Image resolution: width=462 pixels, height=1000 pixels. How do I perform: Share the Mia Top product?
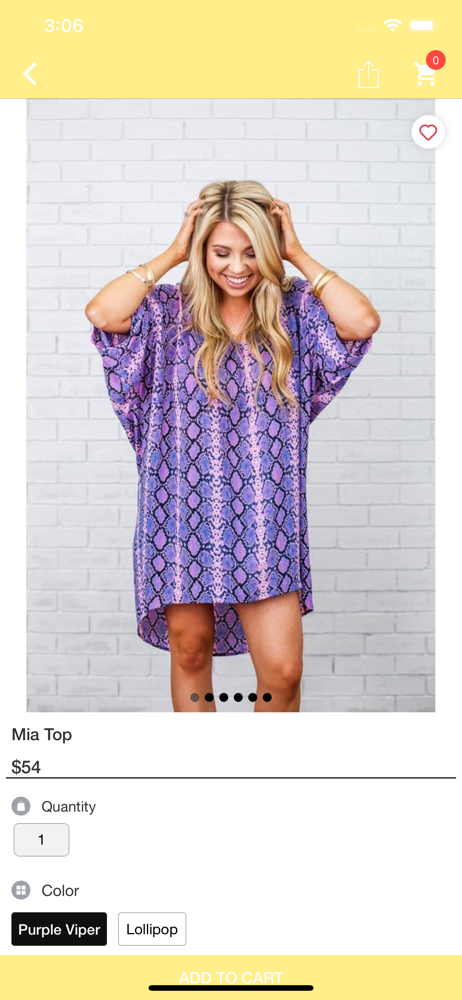tap(368, 74)
